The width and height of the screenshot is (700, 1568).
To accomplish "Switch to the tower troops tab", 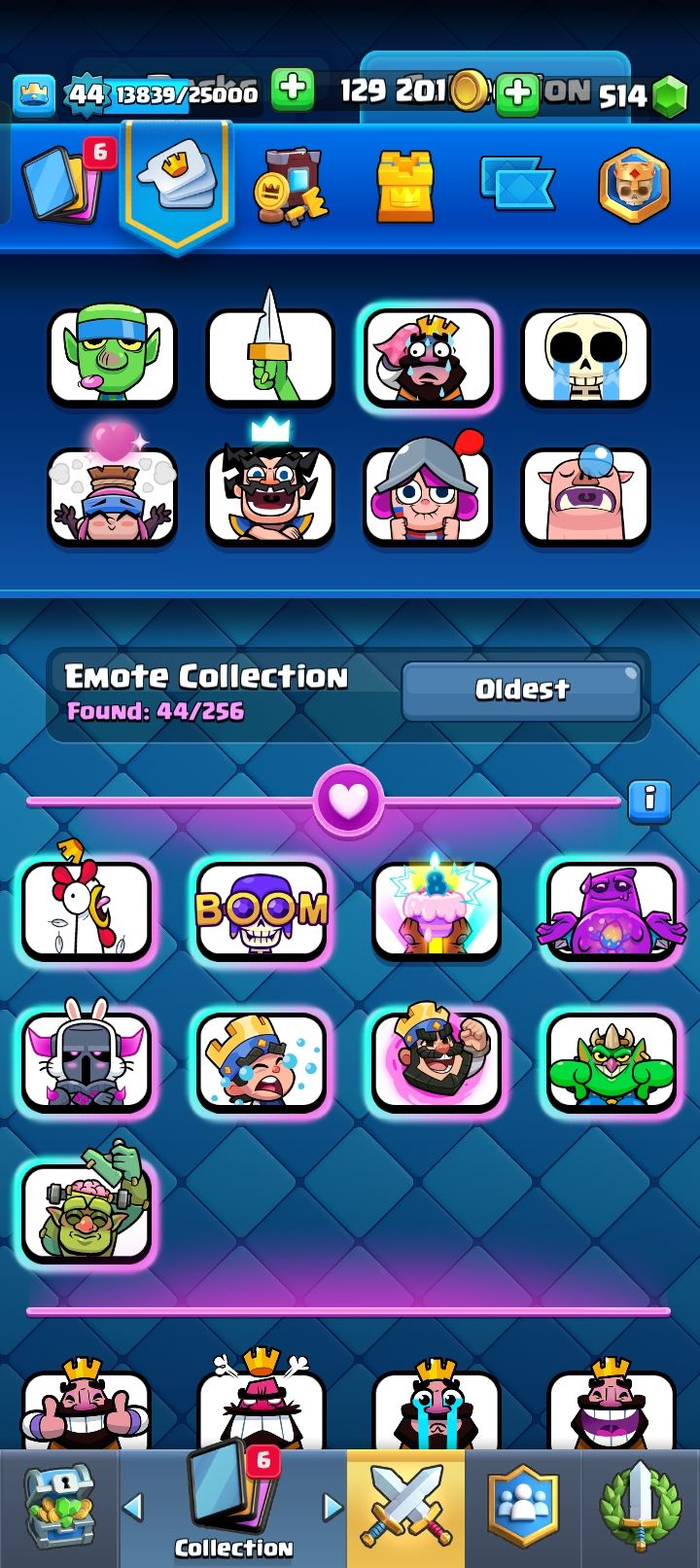I will point(405,185).
